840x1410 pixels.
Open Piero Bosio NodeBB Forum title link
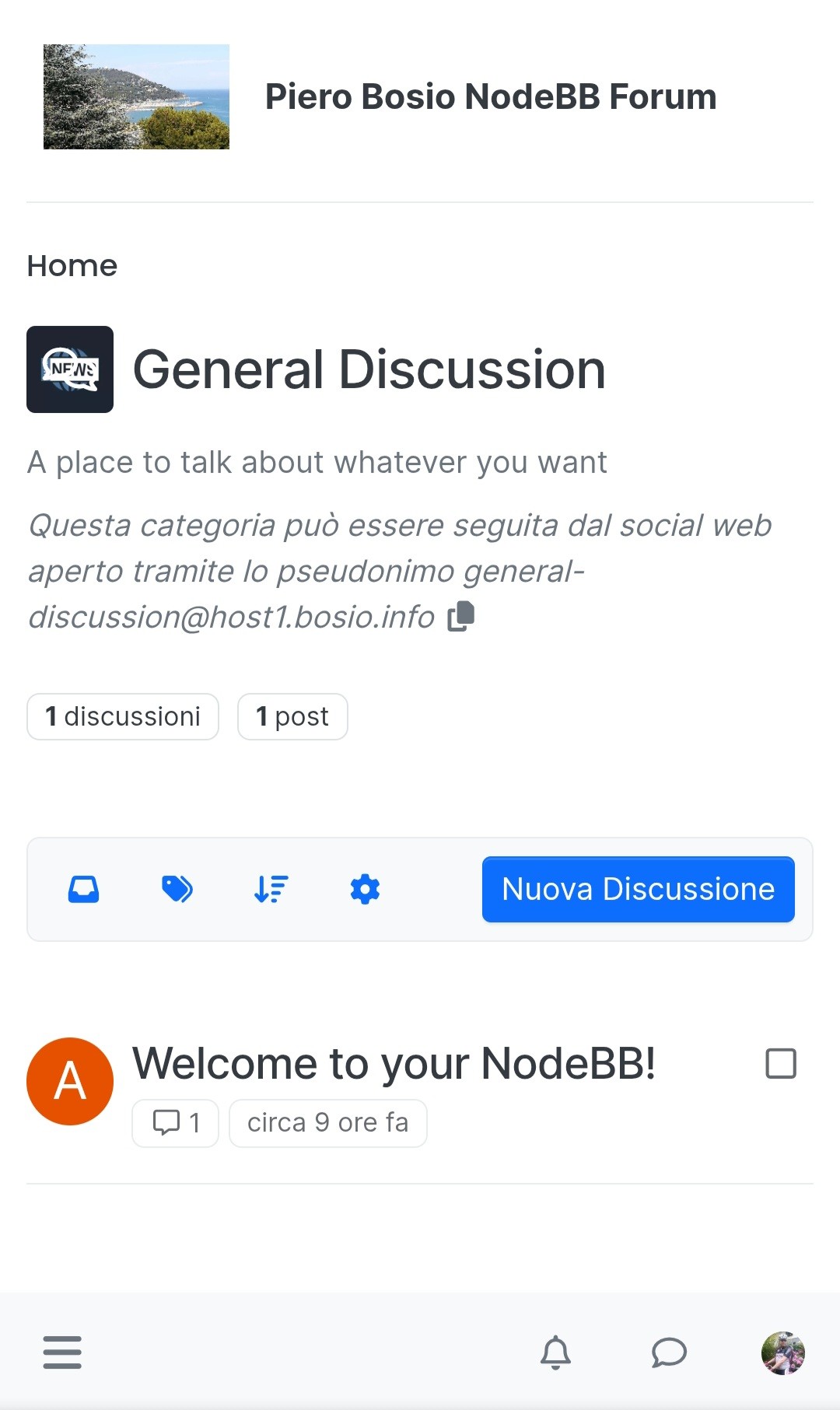pos(491,96)
